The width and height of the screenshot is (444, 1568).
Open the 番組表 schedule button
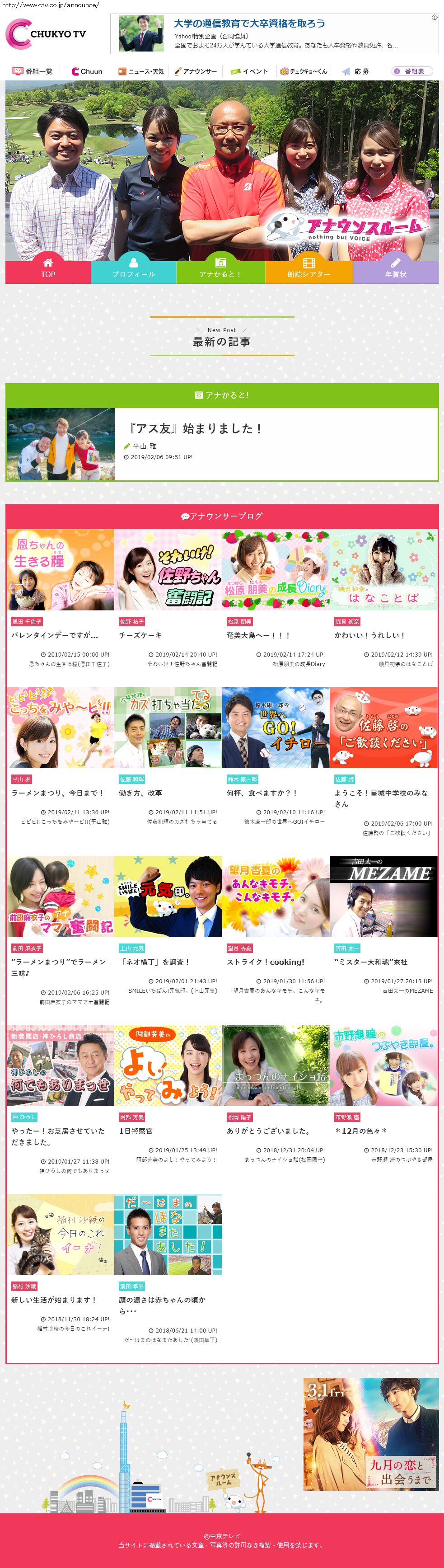point(412,71)
